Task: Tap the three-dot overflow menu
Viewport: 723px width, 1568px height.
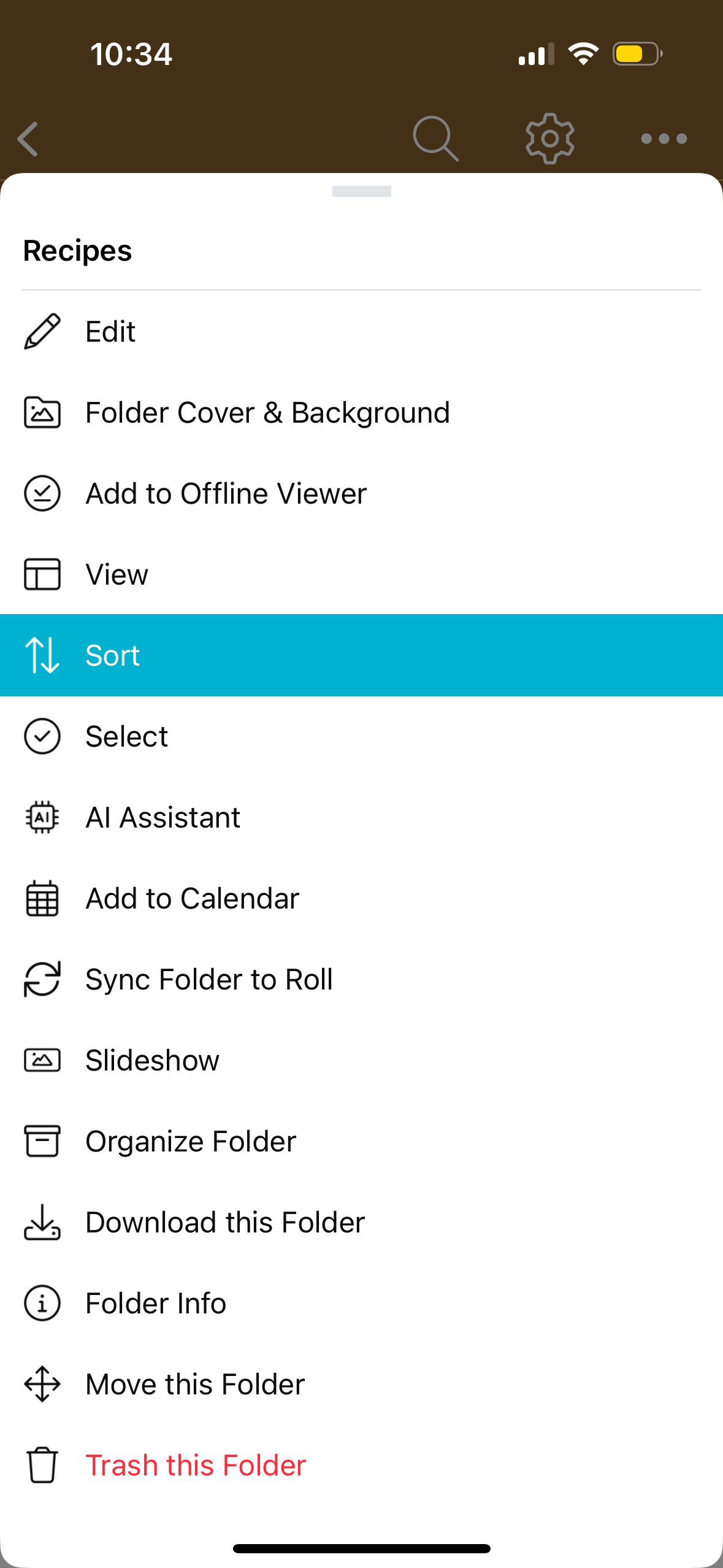Action: [x=664, y=139]
